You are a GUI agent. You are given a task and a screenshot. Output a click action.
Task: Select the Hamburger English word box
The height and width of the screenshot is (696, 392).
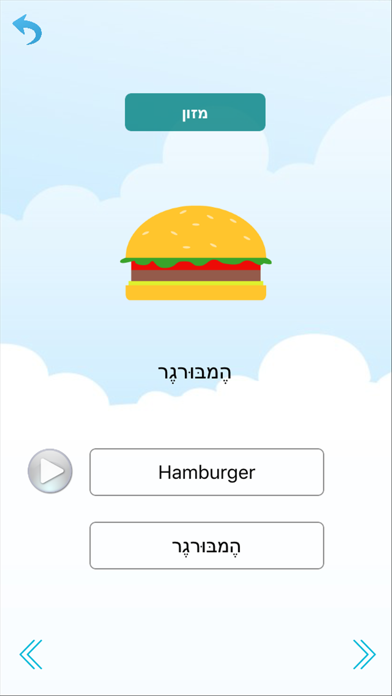tap(206, 472)
